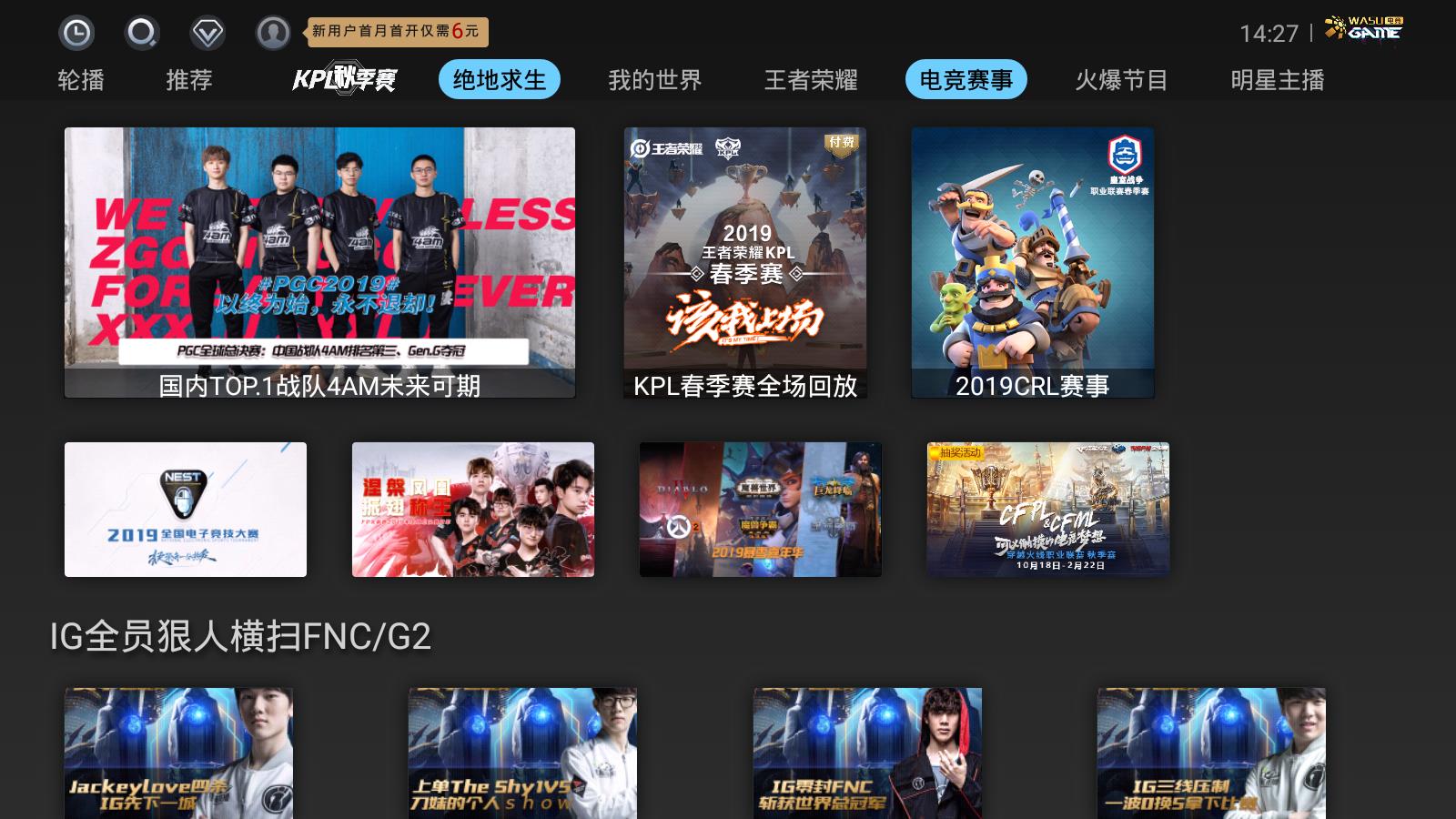The height and width of the screenshot is (819, 1456).
Task: Select the 火爆节目 tab
Action: pos(1121,80)
